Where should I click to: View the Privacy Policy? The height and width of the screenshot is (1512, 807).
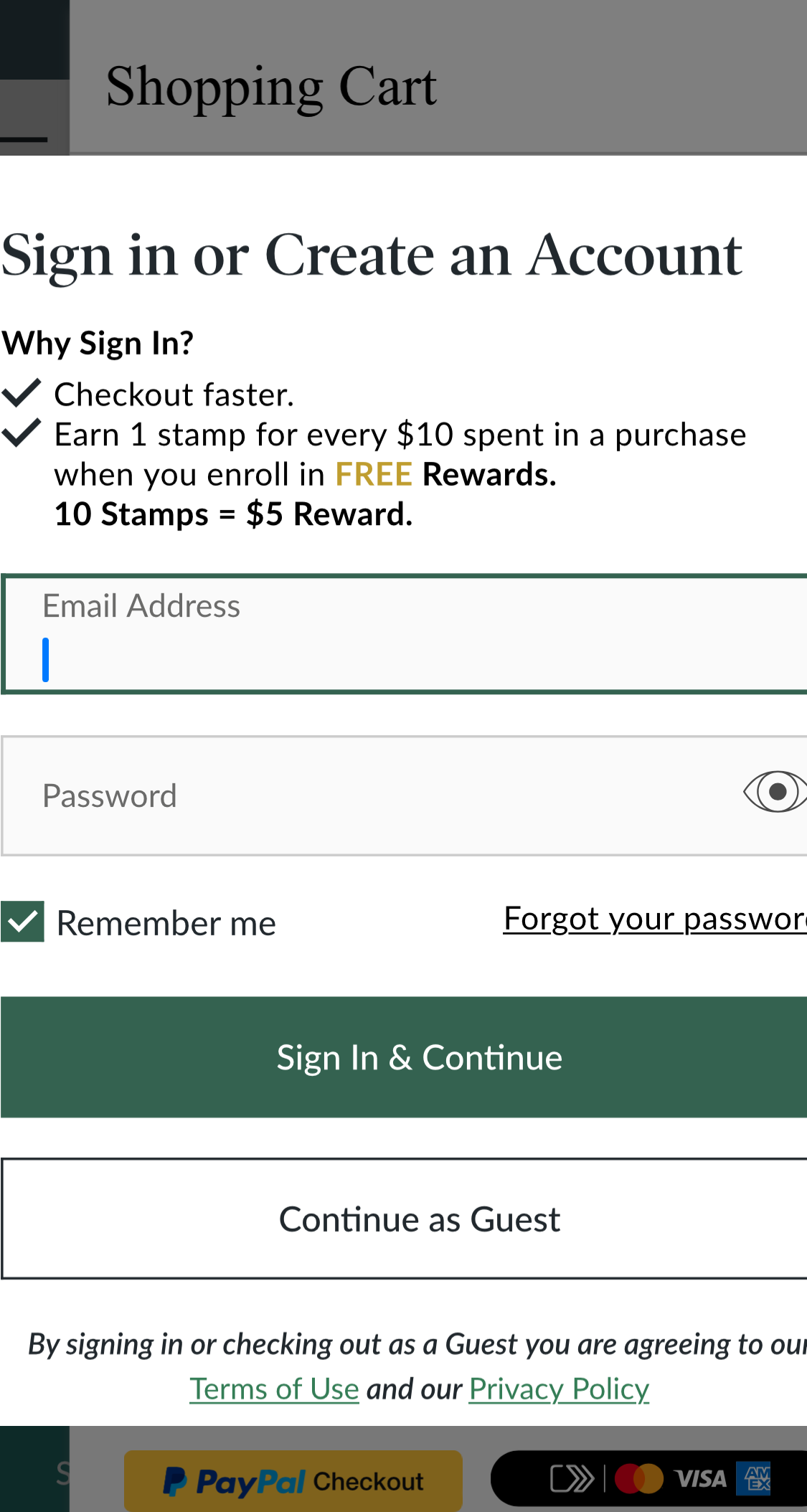pos(558,1389)
